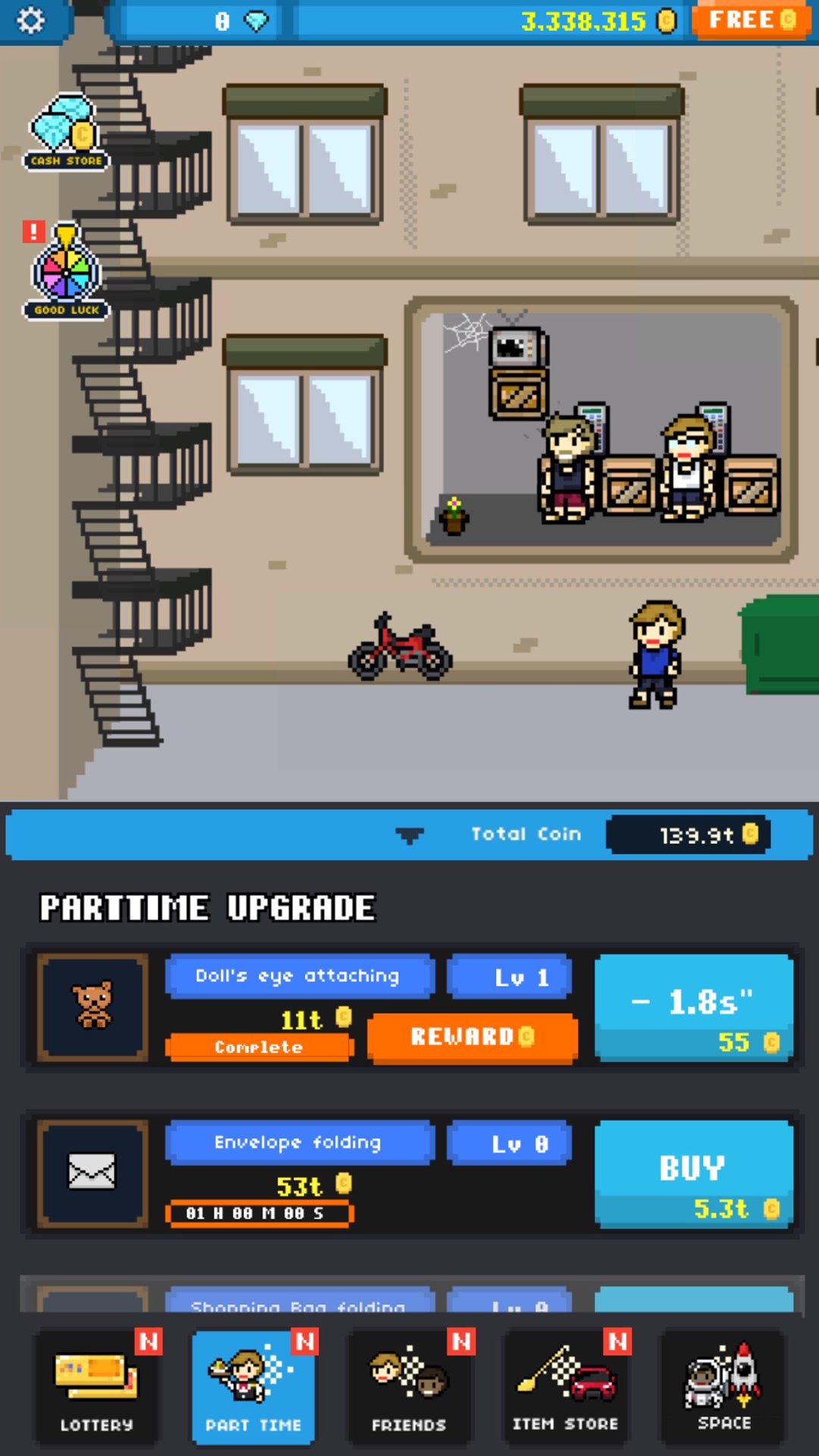The width and height of the screenshot is (819, 1456).
Task: Tap the coin icon next to Total Coin
Action: pos(750,834)
